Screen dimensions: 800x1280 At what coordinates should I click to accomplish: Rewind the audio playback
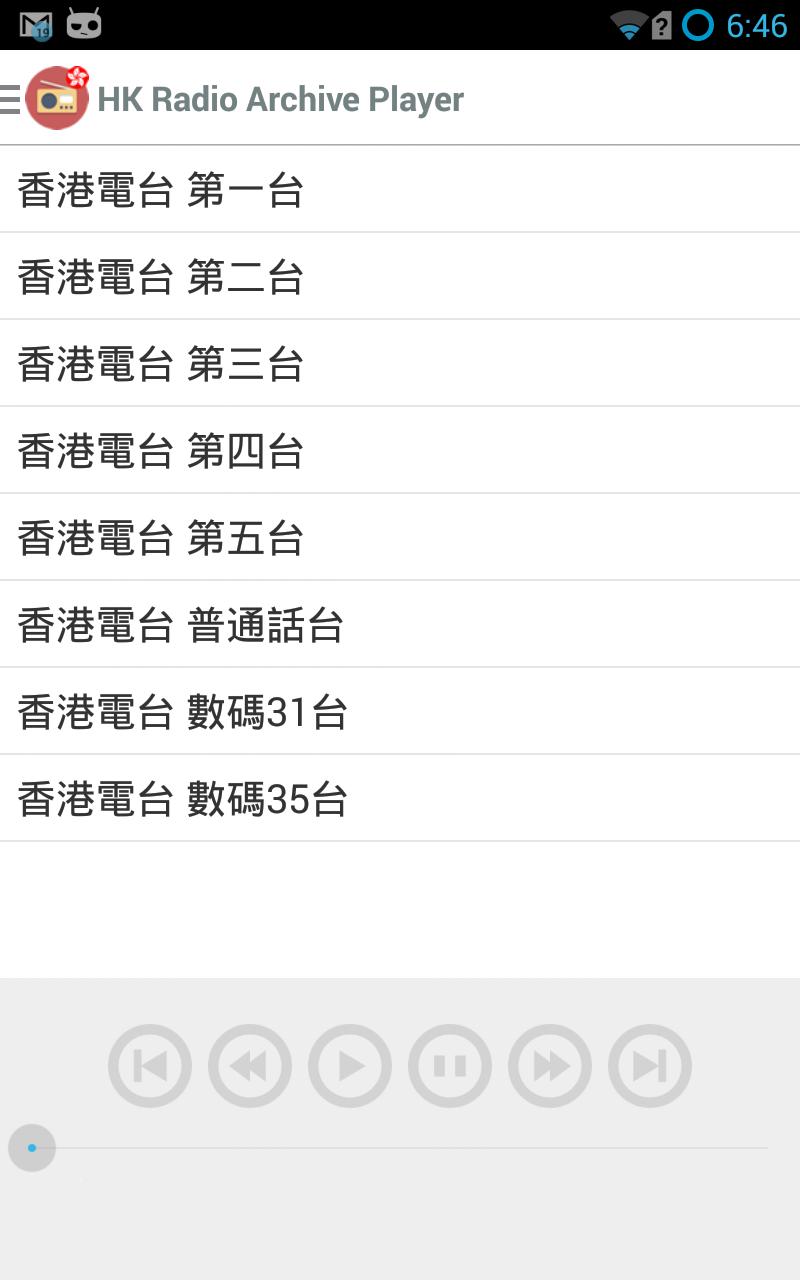pos(249,1065)
